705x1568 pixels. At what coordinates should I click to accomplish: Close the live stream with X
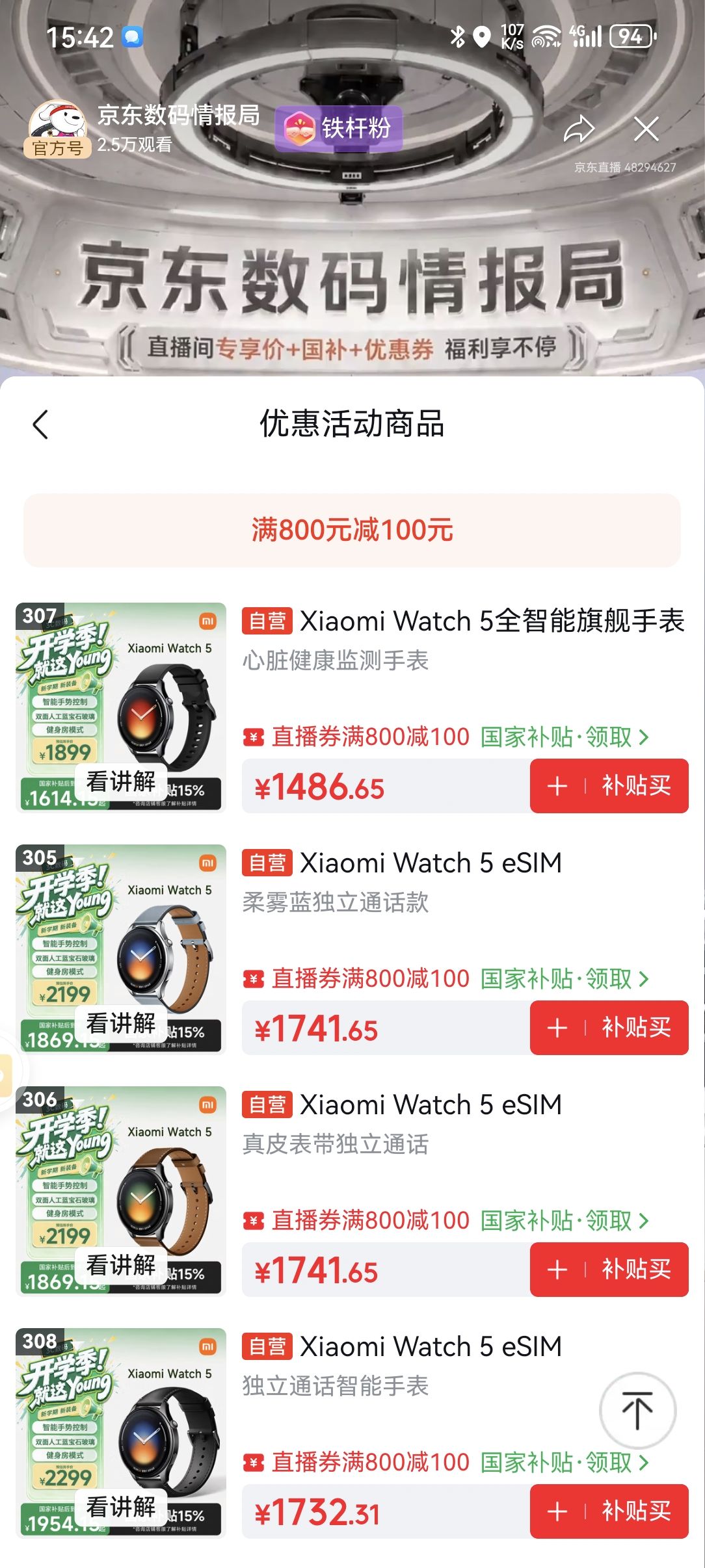click(646, 129)
